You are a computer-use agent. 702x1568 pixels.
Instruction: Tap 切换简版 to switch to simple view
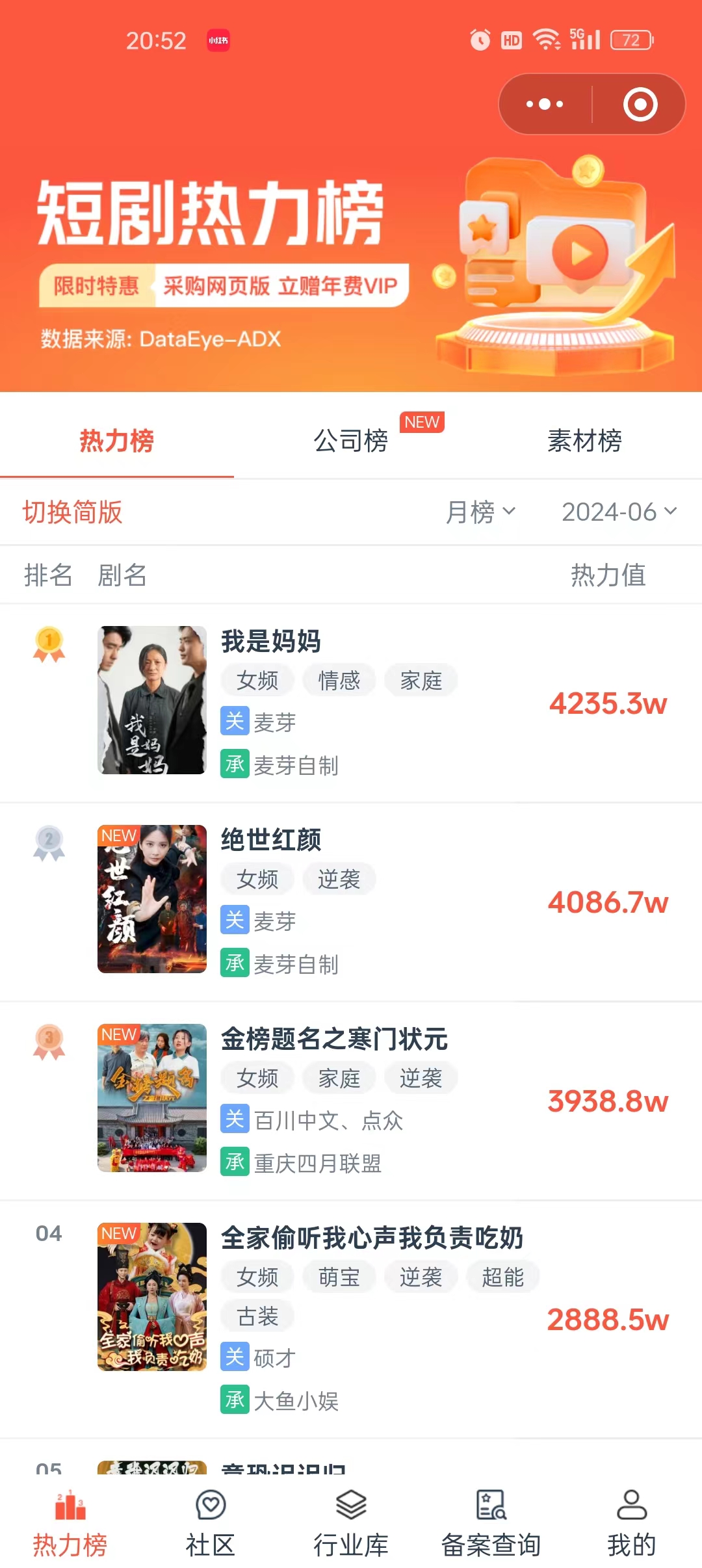(x=72, y=512)
